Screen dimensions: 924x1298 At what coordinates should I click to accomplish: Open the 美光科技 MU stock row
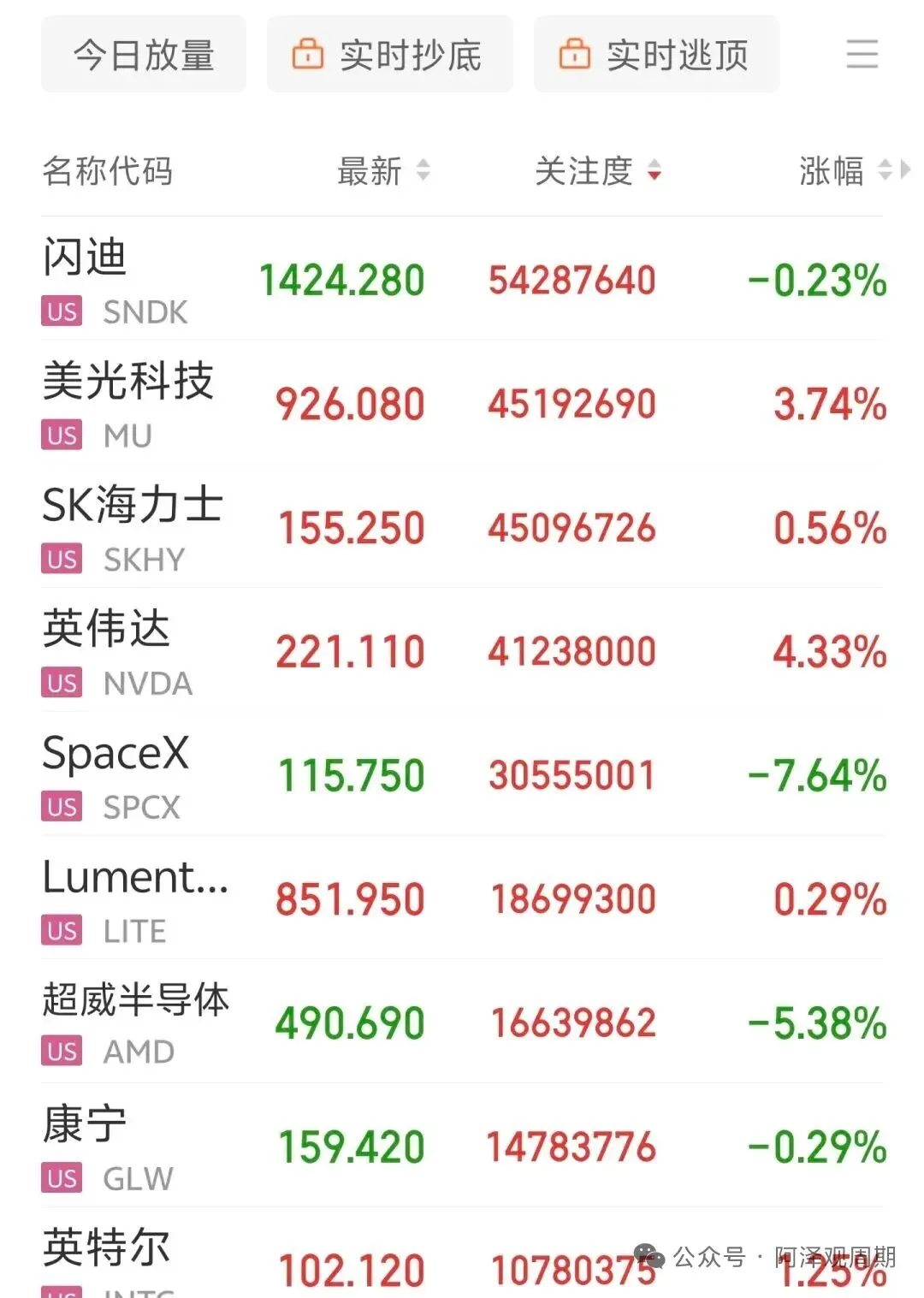(462, 403)
